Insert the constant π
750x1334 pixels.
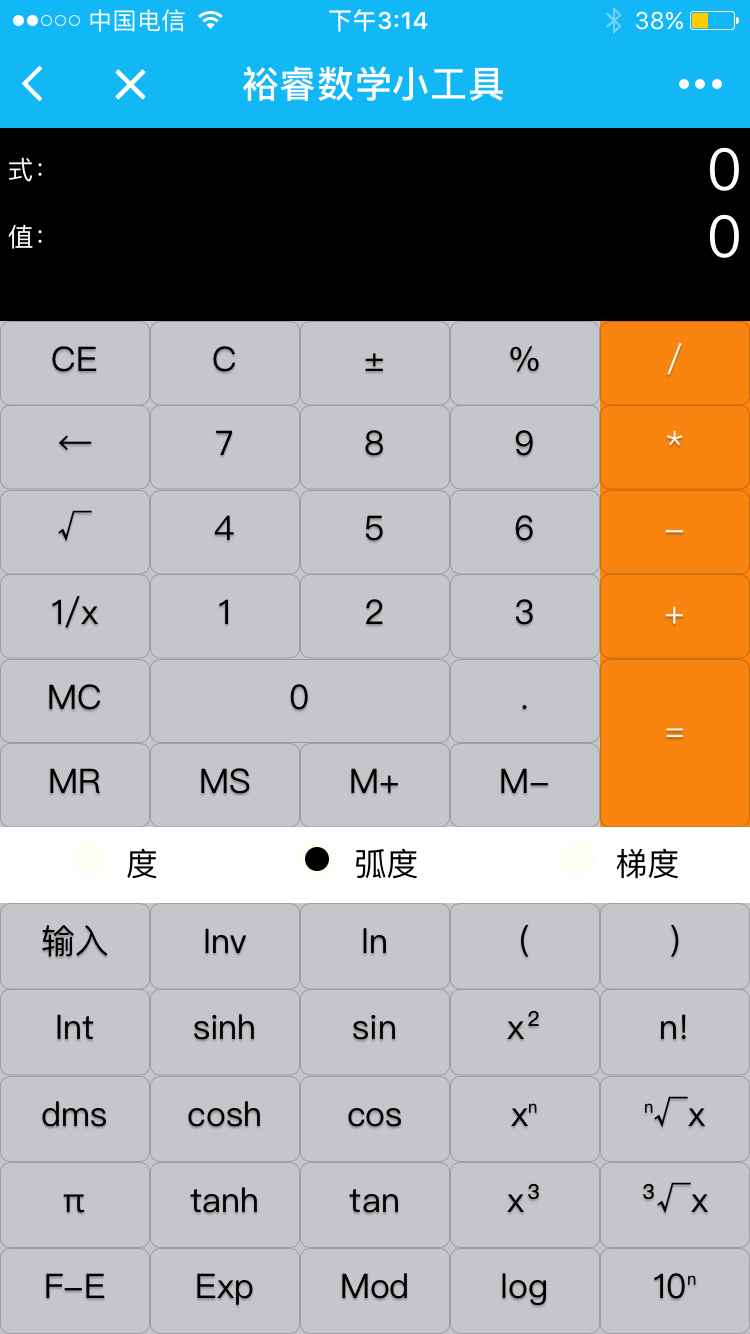click(75, 1204)
